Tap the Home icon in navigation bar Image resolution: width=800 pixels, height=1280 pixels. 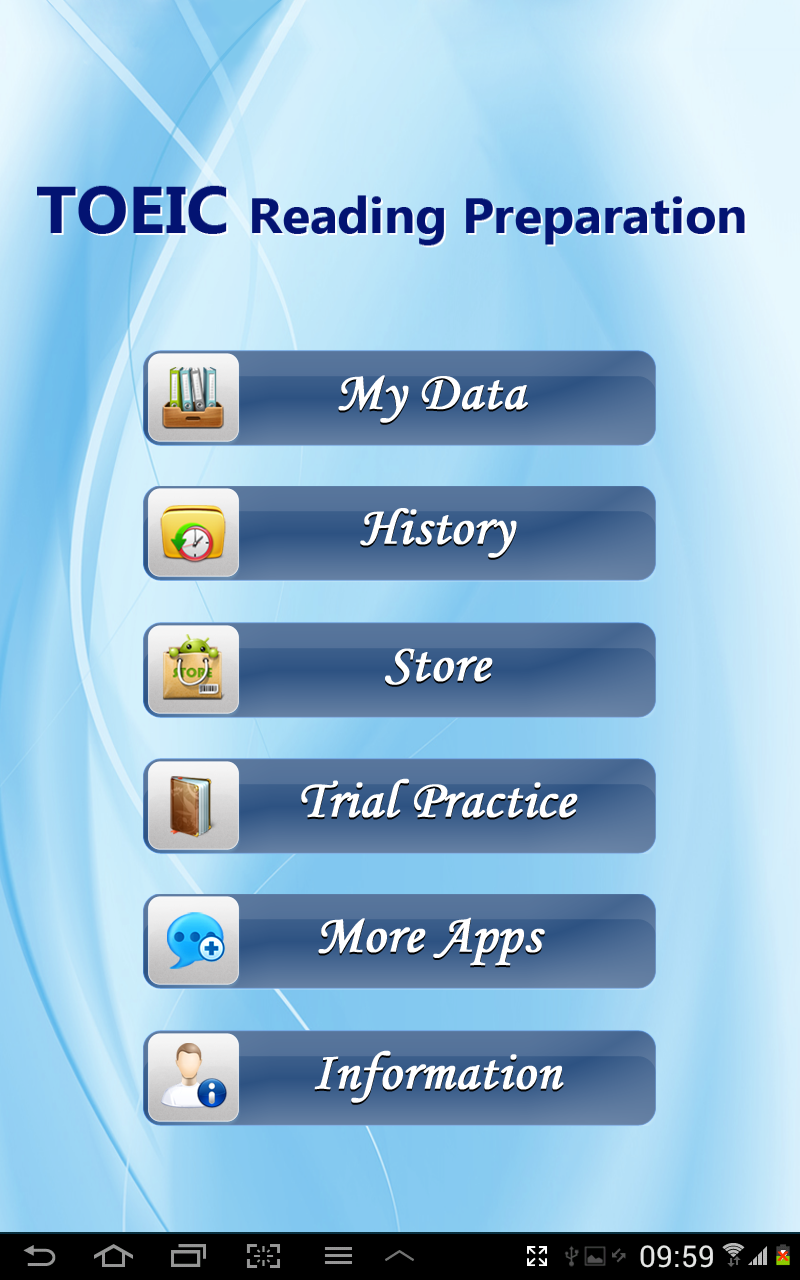(115, 1255)
